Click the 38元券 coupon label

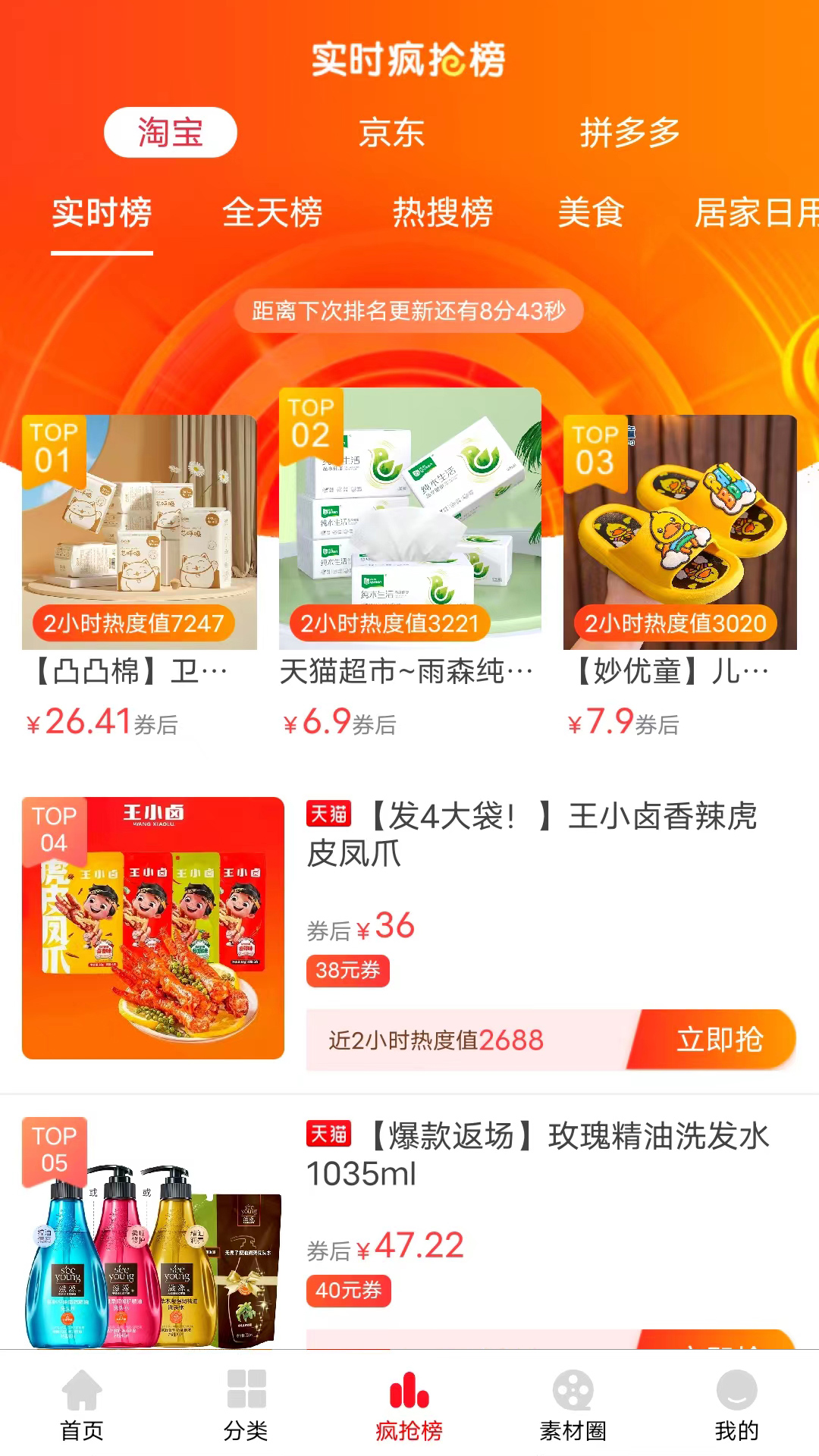348,971
